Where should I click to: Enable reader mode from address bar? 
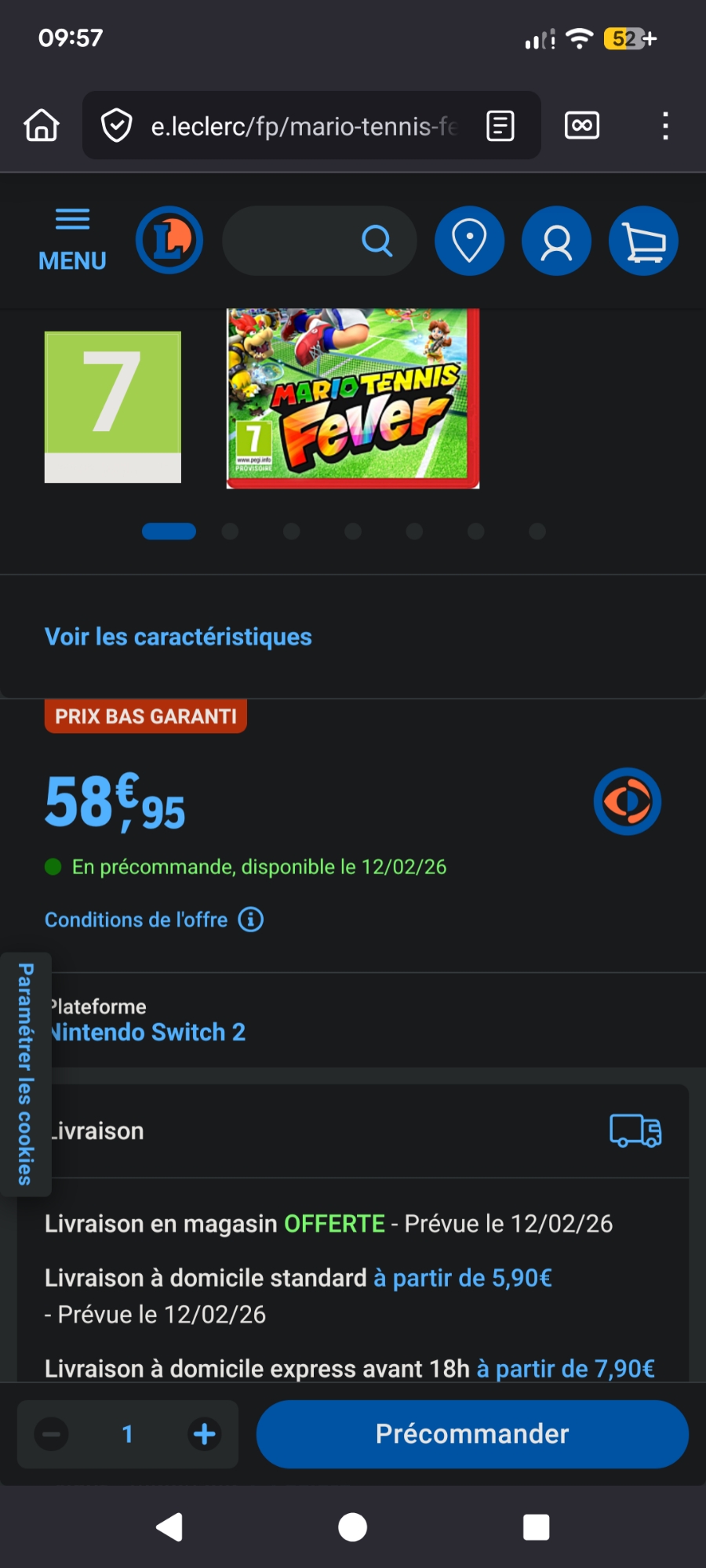pos(500,125)
